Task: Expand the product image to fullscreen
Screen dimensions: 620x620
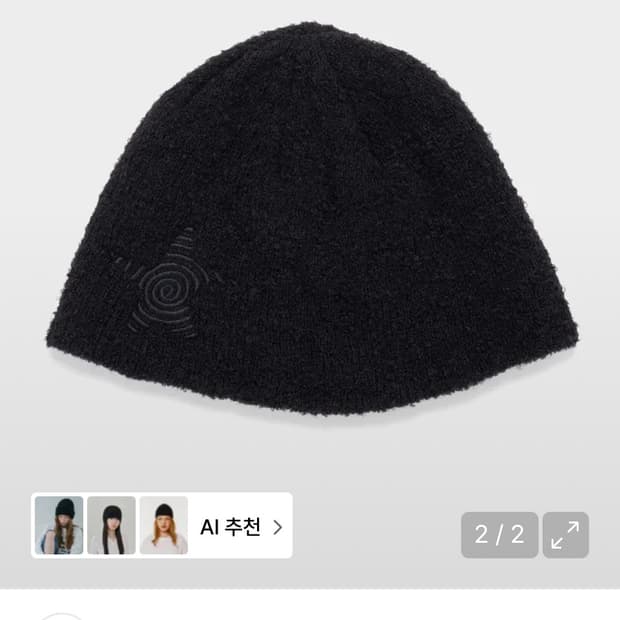Action: click(x=566, y=535)
